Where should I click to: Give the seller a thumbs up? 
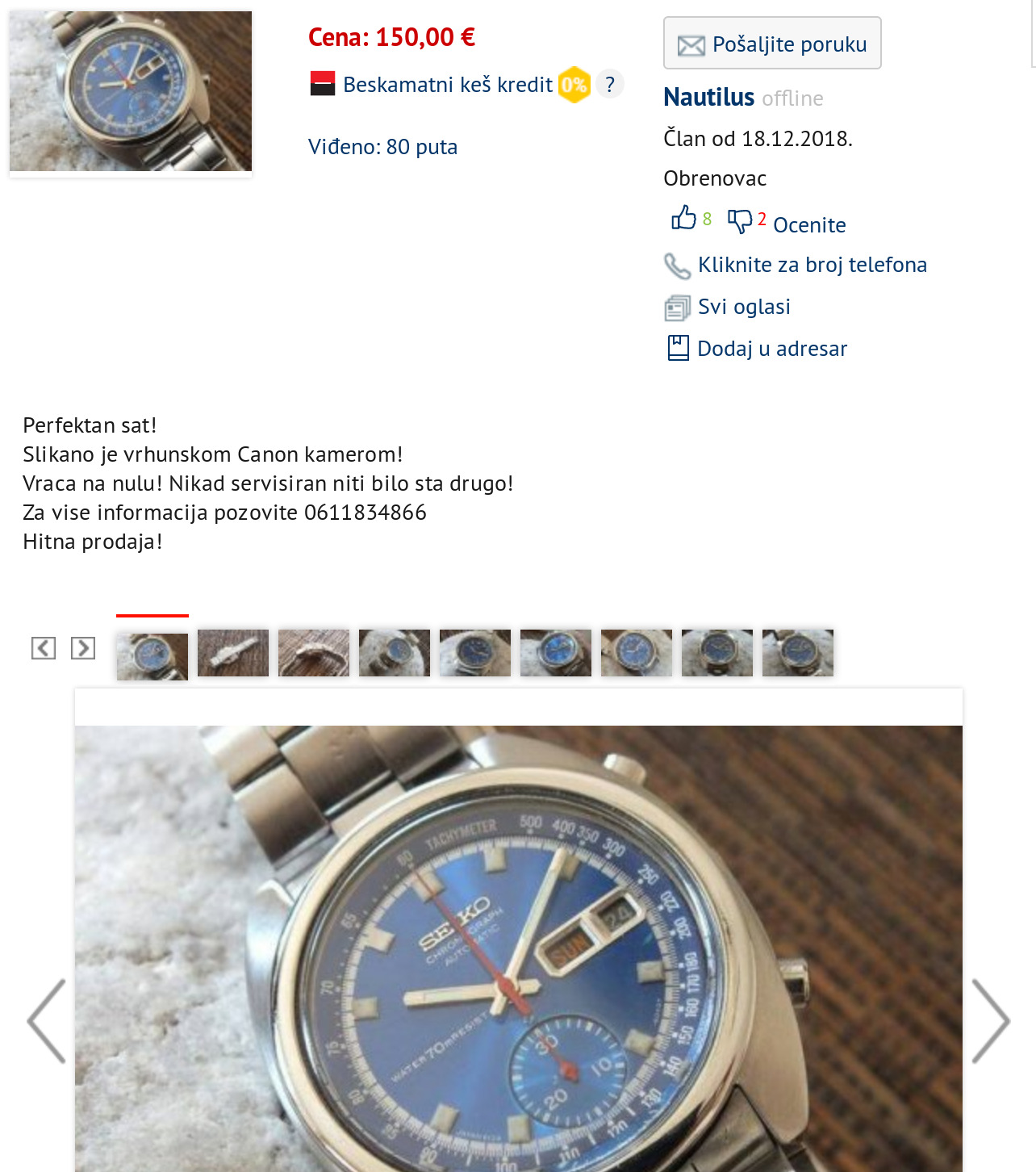click(x=683, y=218)
